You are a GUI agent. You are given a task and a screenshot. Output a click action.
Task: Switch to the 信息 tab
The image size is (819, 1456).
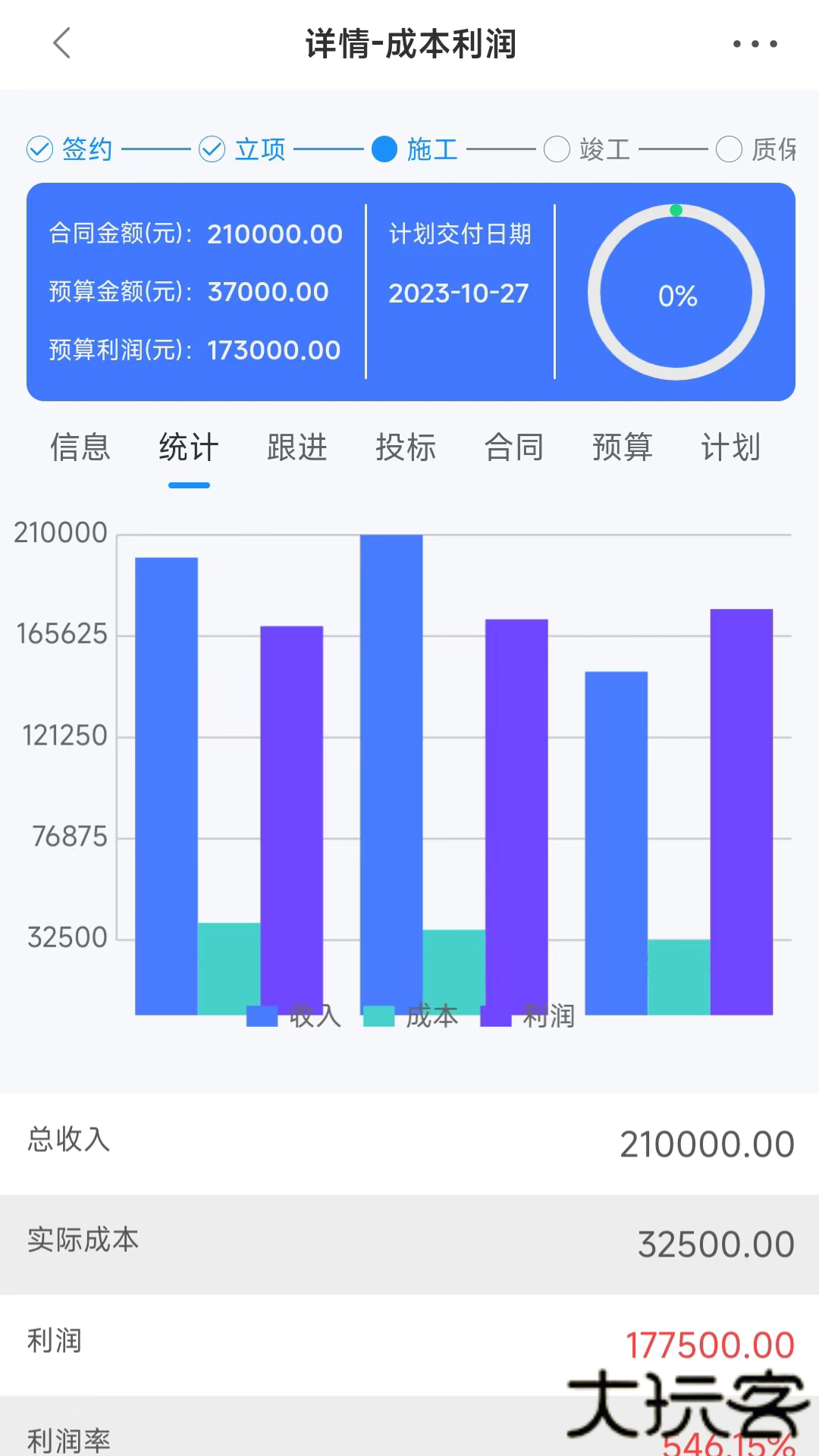79,447
